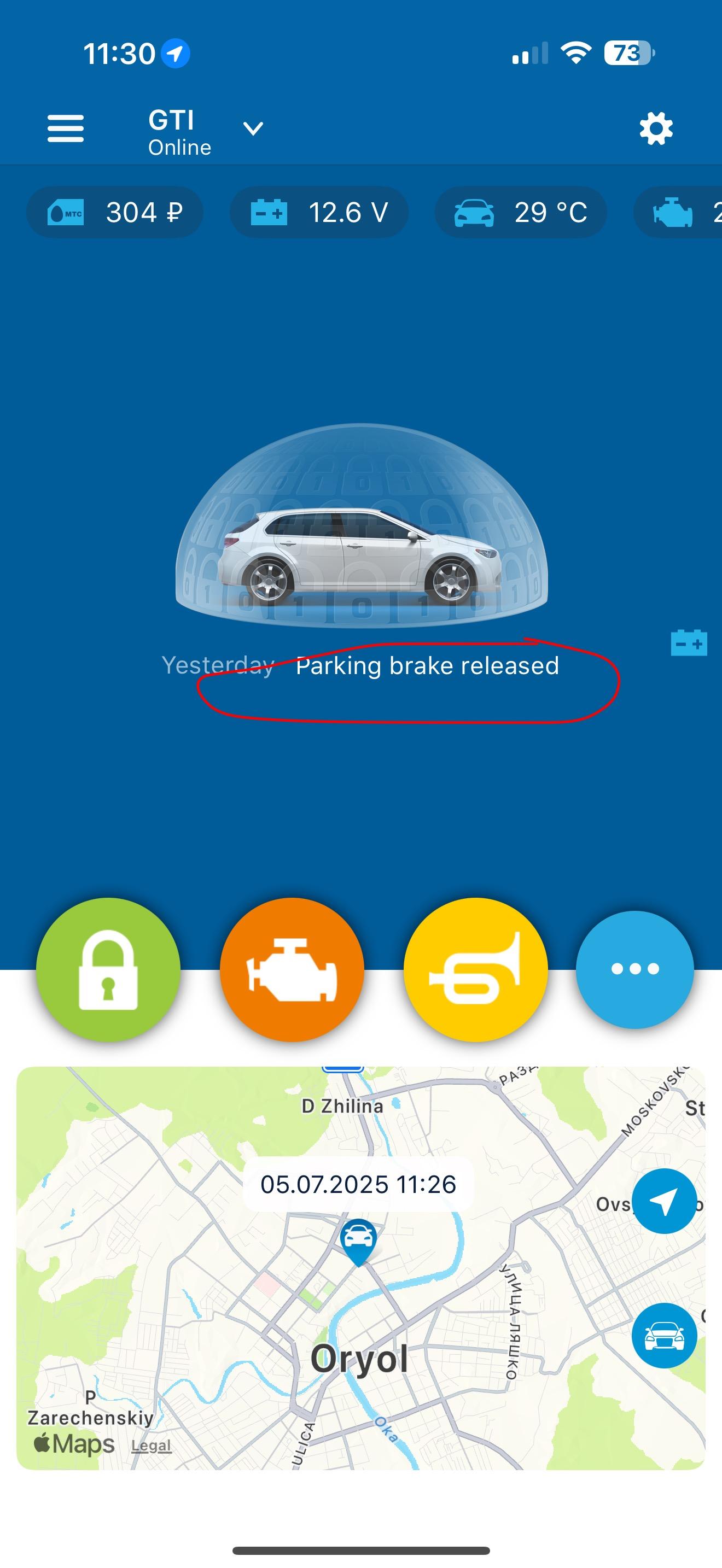Expand the GTI device dropdown
This screenshot has width=722, height=1568.
tap(253, 128)
